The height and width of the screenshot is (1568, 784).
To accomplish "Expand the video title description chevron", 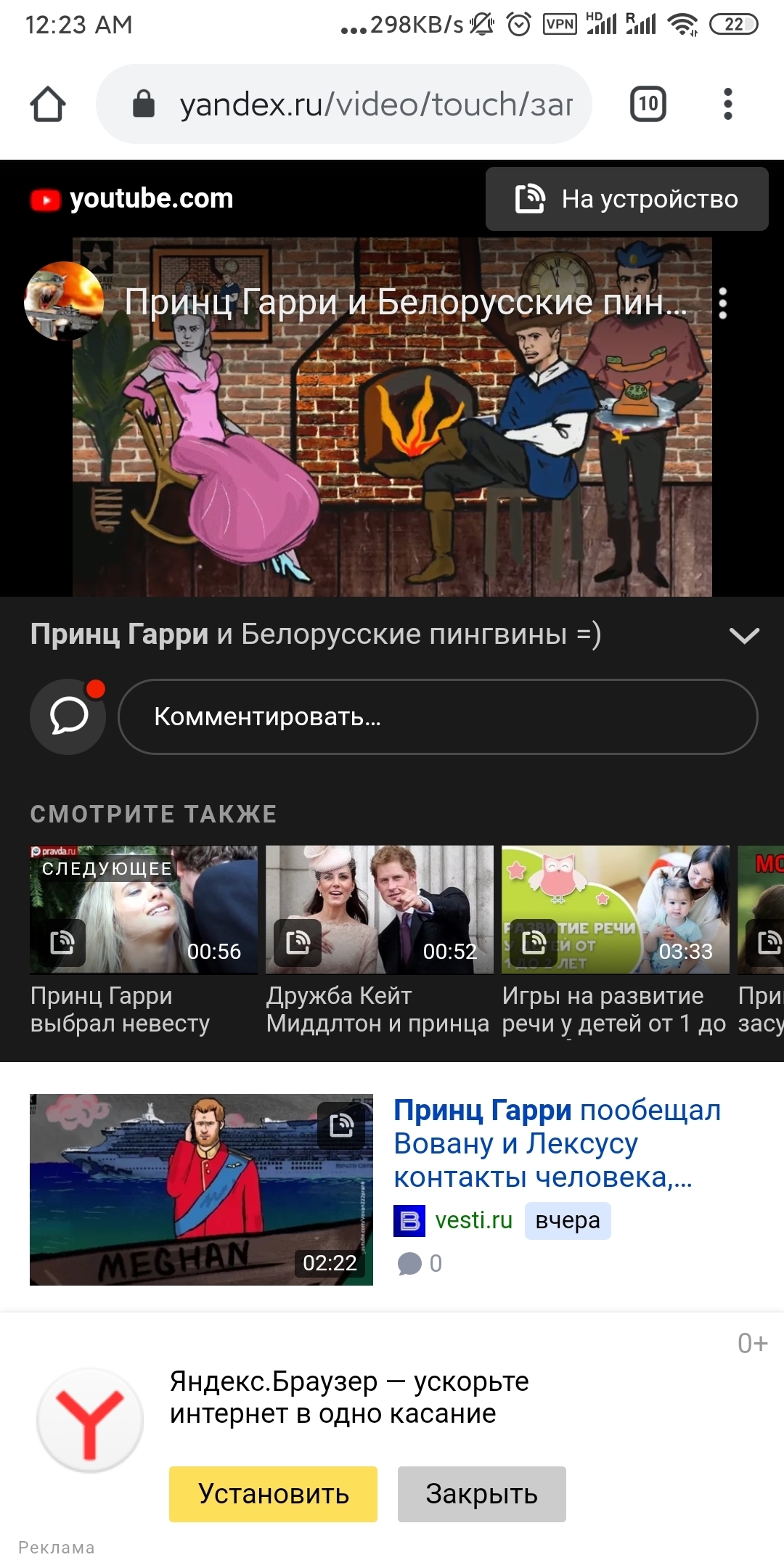I will pos(744,635).
